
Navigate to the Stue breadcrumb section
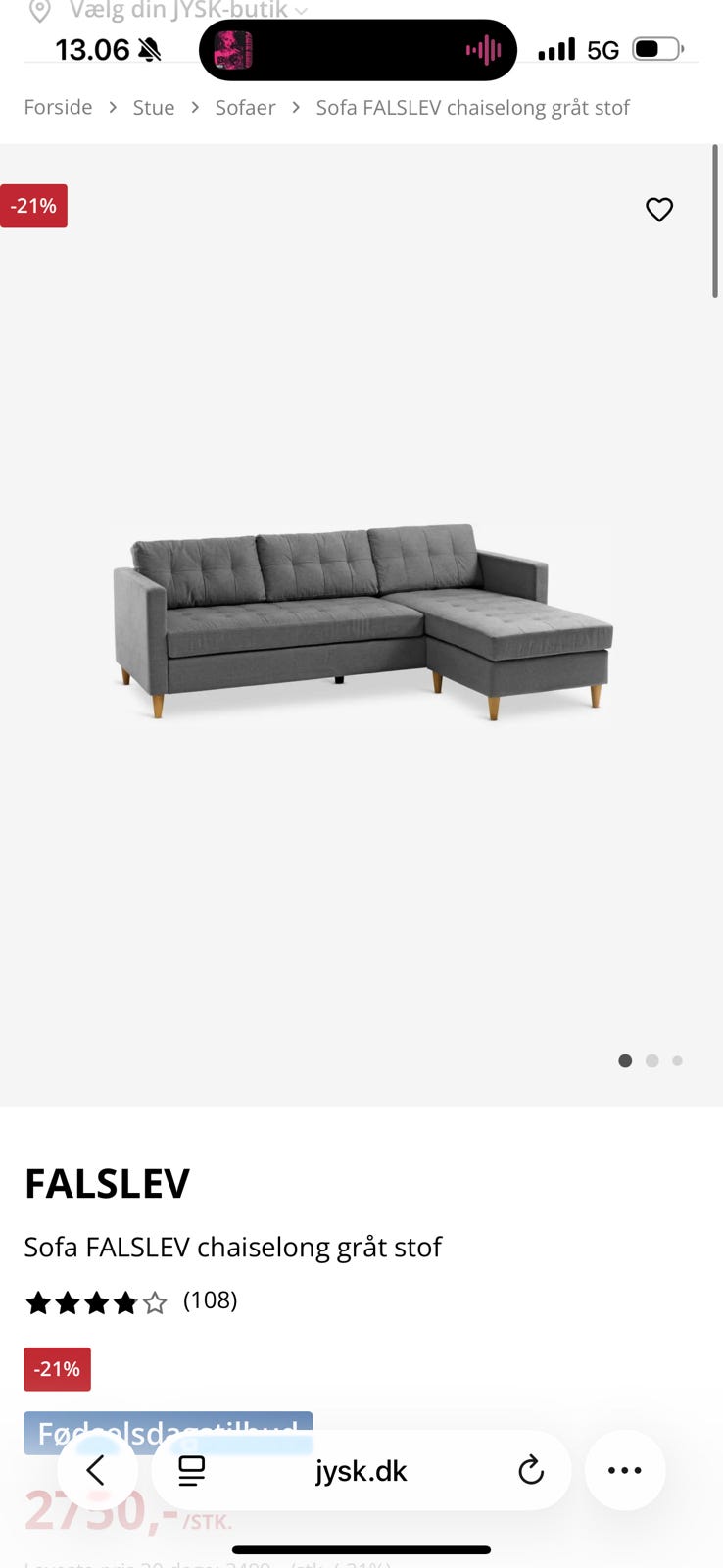153,108
